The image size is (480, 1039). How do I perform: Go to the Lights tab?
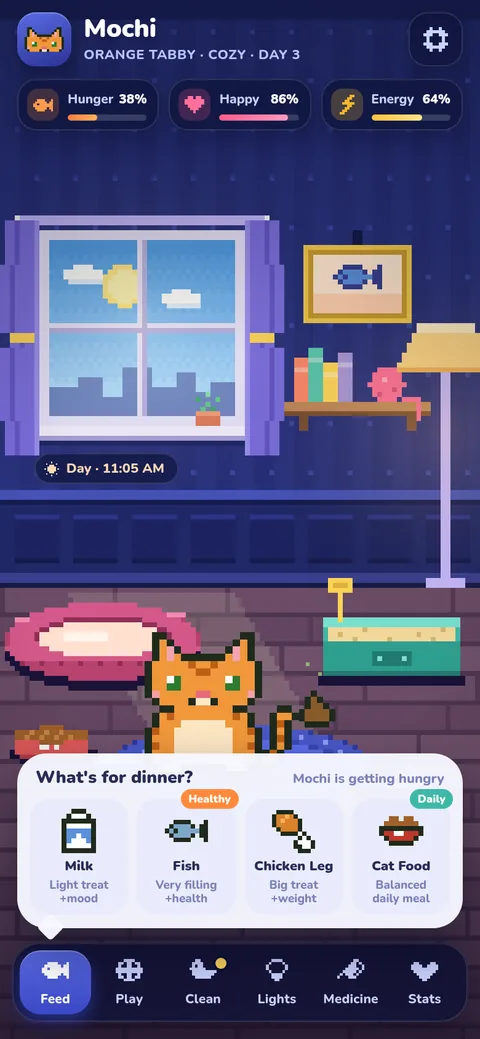point(276,983)
